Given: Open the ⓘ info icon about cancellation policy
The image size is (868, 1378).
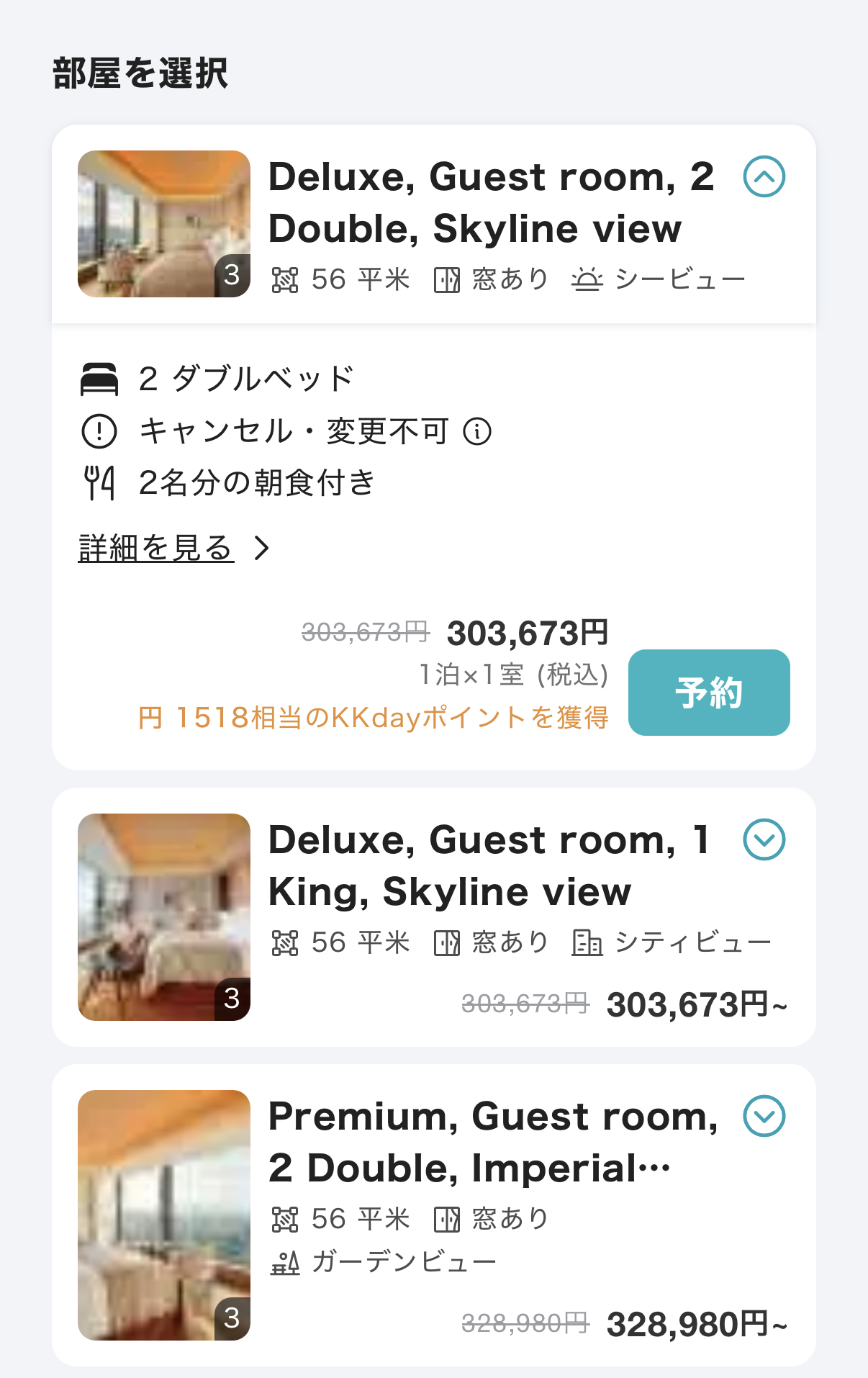Looking at the screenshot, I should tap(479, 433).
